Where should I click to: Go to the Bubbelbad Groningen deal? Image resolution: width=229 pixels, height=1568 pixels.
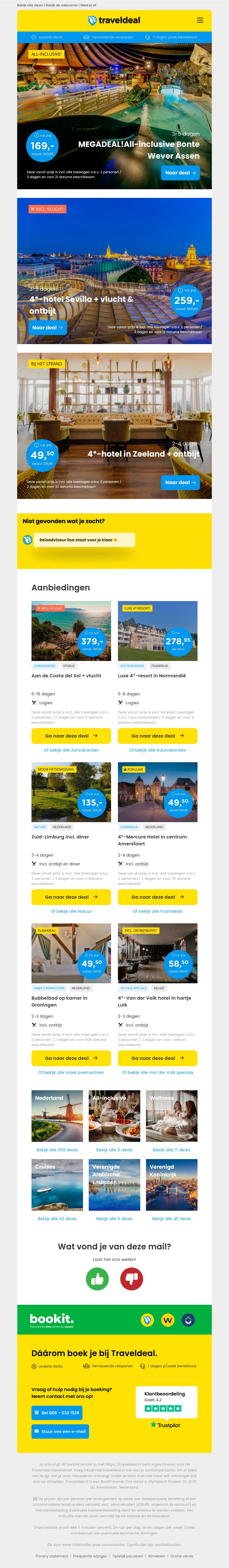coord(71,1058)
